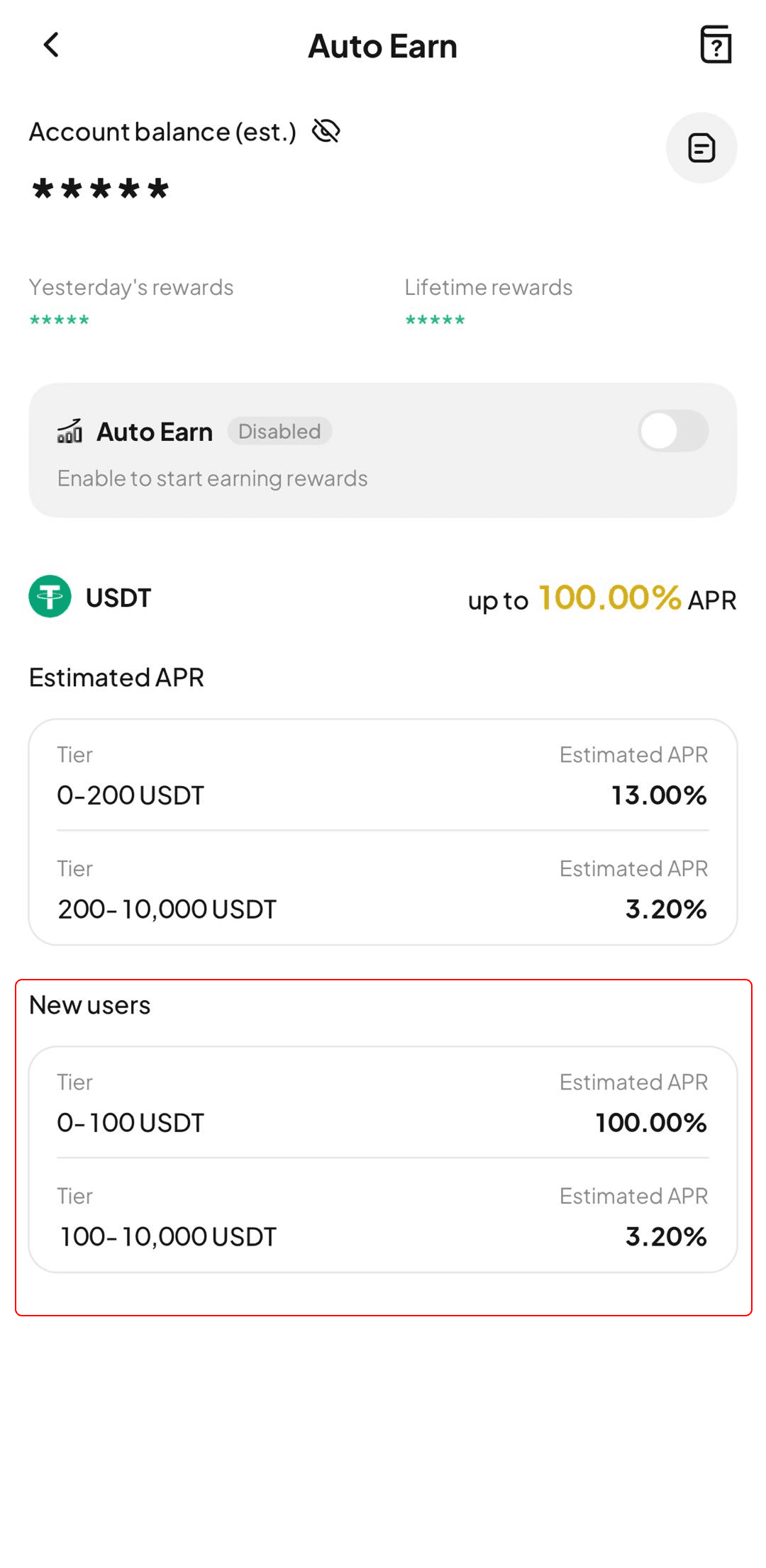The width and height of the screenshot is (766, 1568).
Task: Select the USDT Tether coin icon
Action: 49,596
